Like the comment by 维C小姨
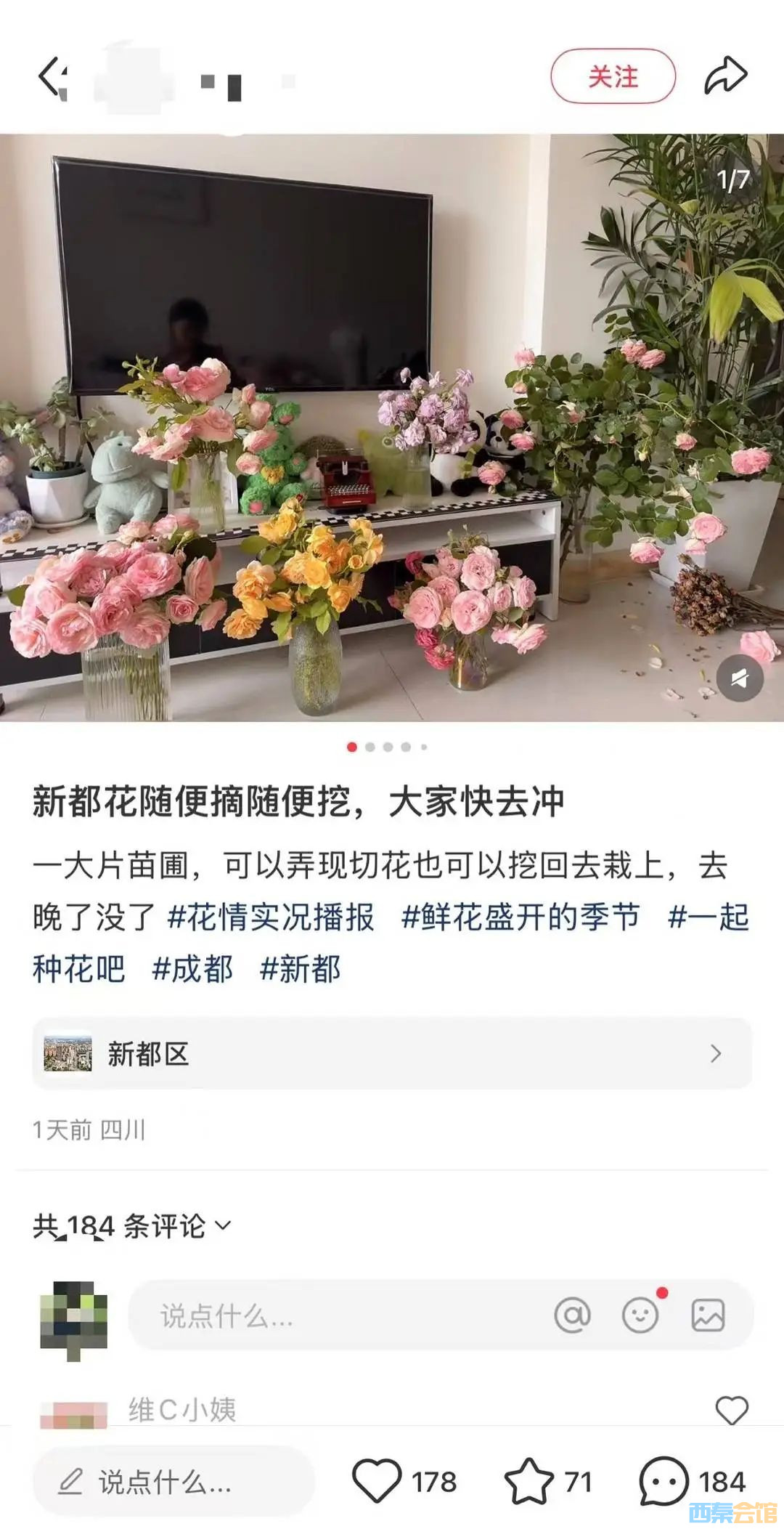 (731, 1410)
